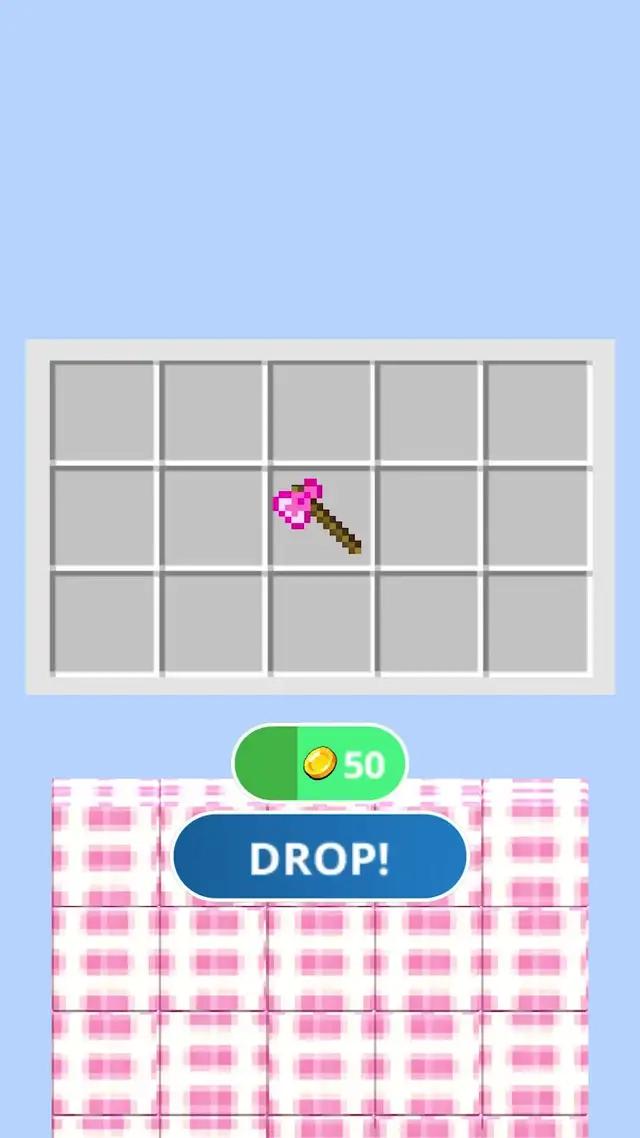Viewport: 640px width, 1138px height.
Task: Select the pink axe in the grid
Action: click(x=316, y=515)
